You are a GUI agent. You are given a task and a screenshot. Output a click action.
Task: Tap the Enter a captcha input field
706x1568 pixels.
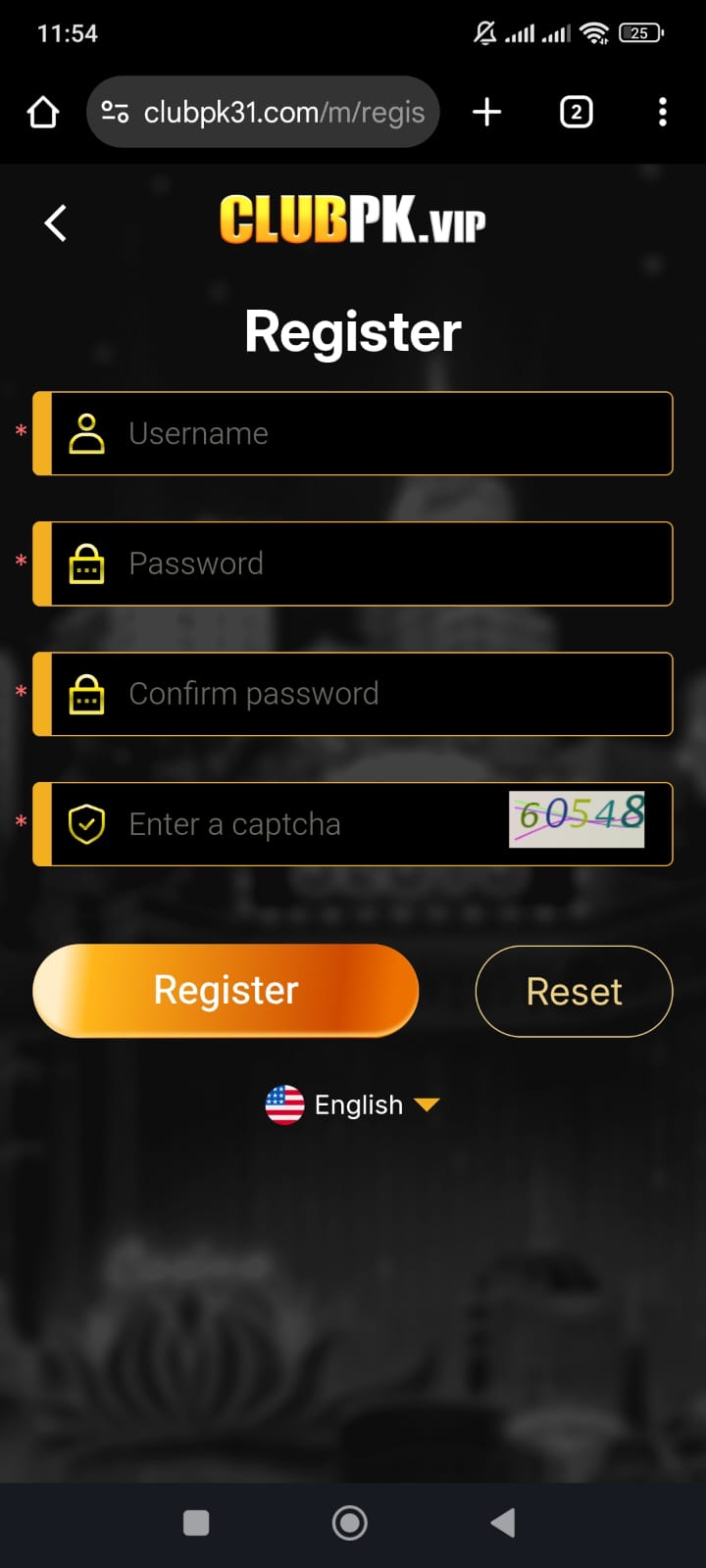point(294,824)
